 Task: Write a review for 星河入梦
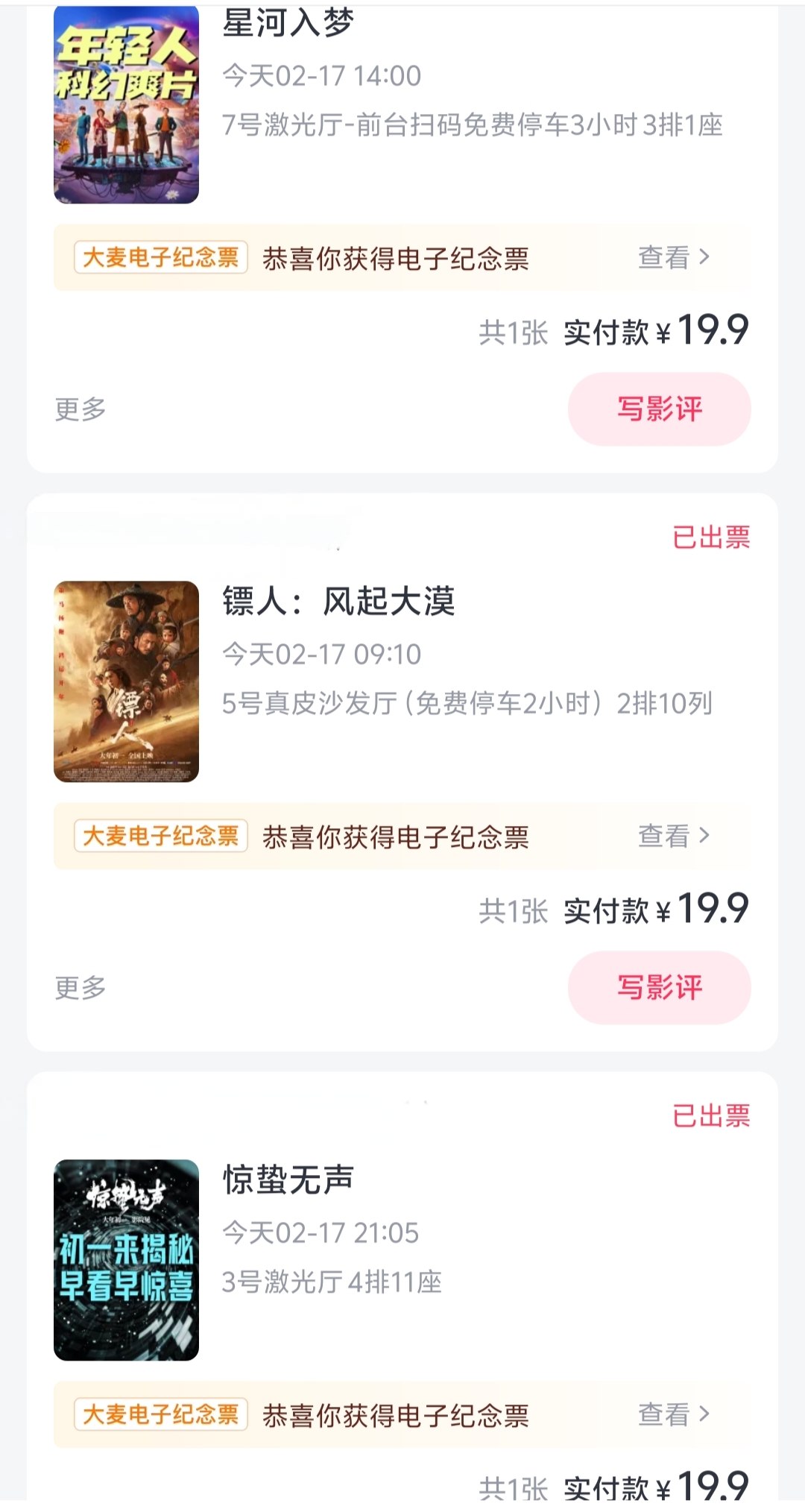(659, 409)
